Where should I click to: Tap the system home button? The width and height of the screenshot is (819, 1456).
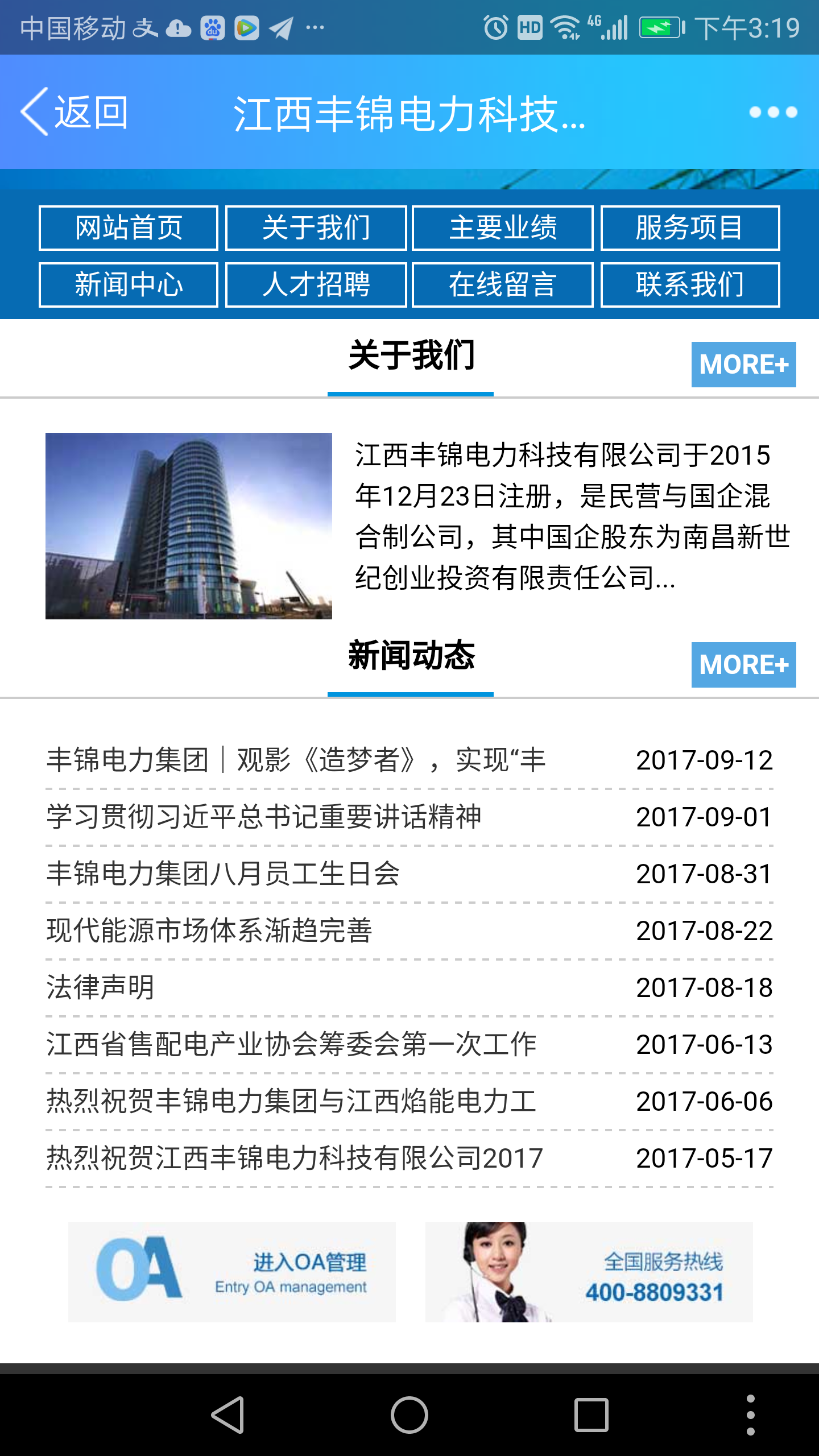point(409,1414)
